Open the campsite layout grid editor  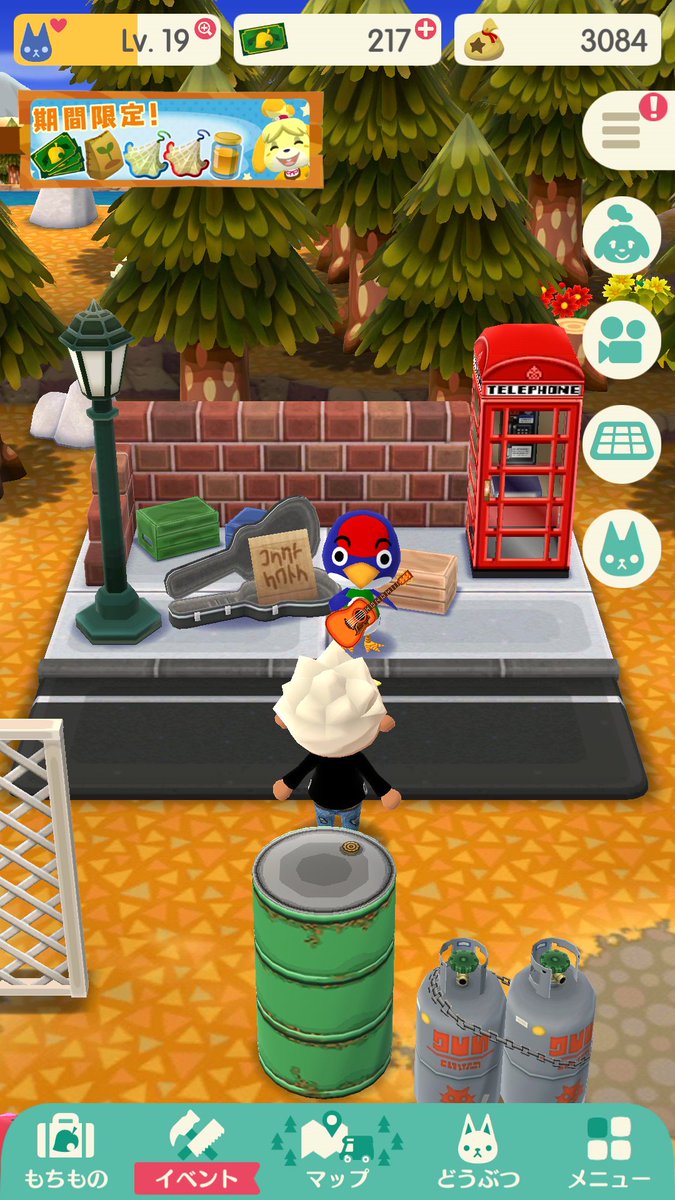coord(621,443)
